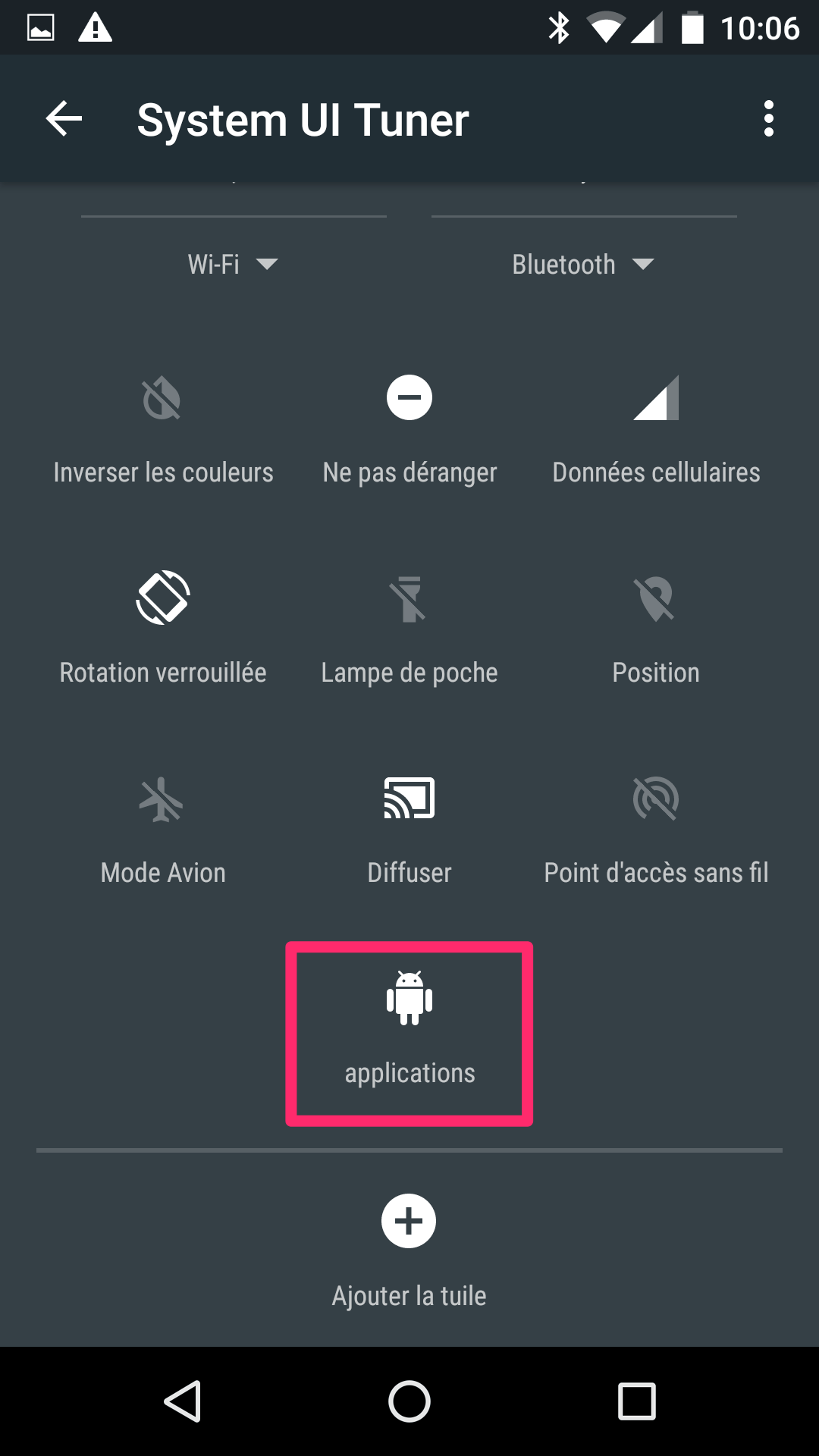Select the Rotation verrouillée tile
819x1456 pixels.
(x=163, y=631)
